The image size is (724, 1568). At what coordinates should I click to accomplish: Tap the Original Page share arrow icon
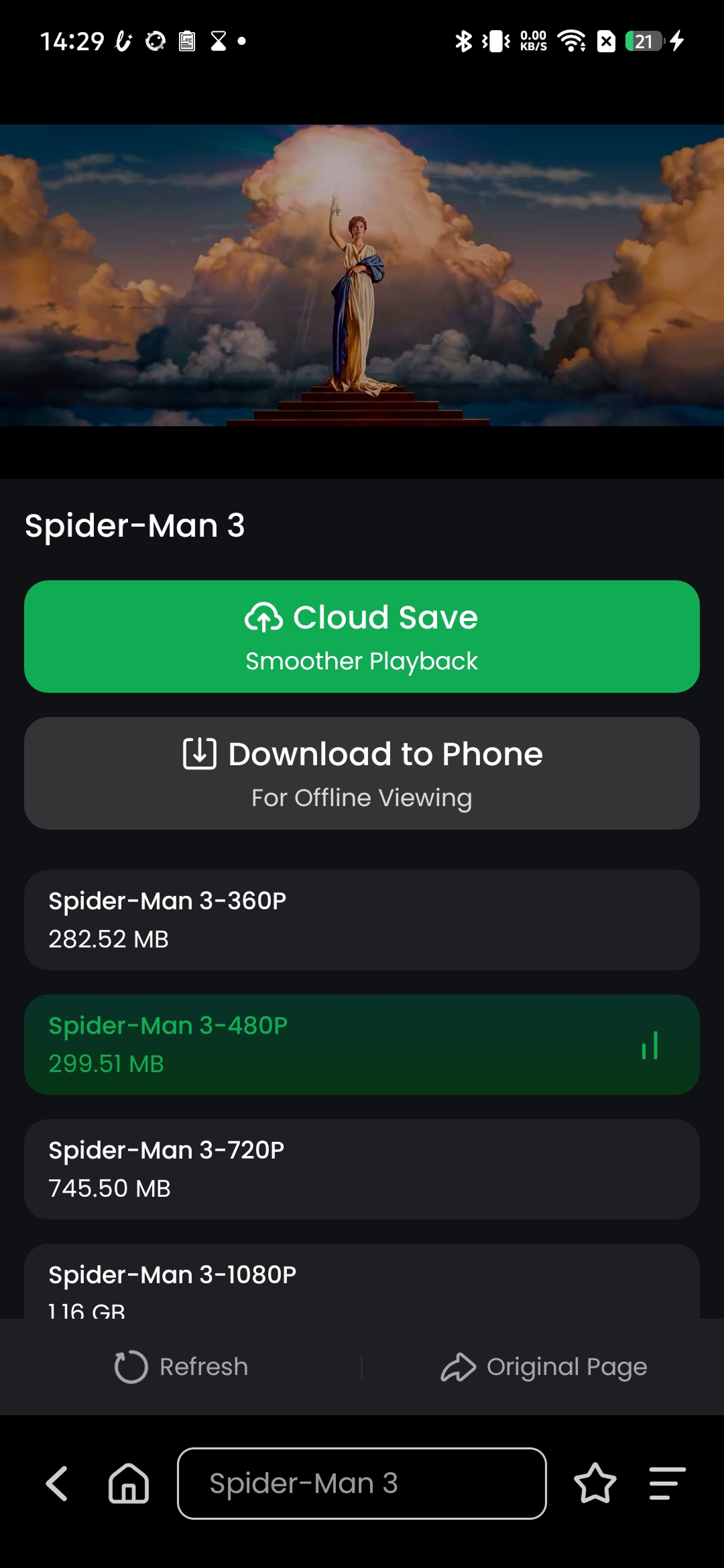point(459,1366)
